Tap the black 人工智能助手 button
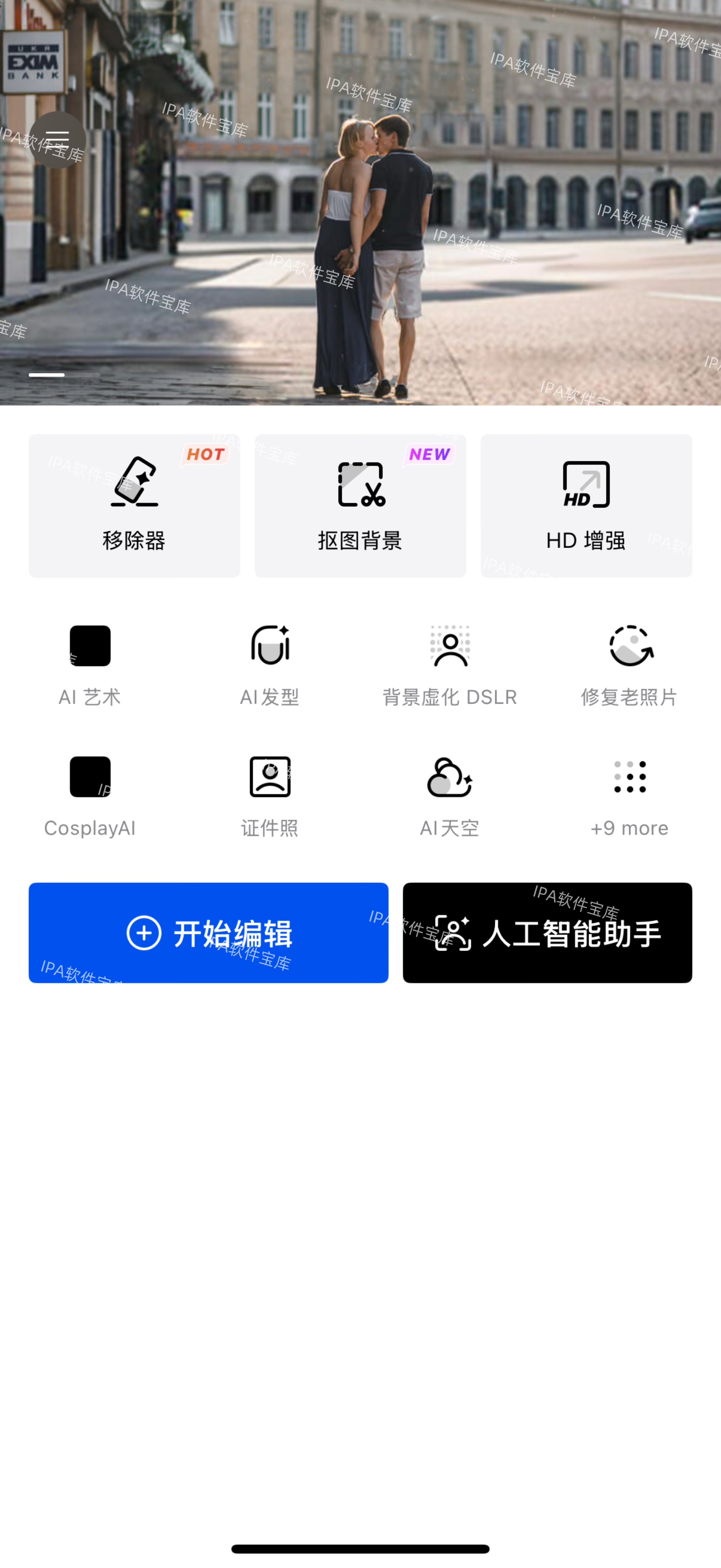Screen dimensions: 721x1568 tap(546, 933)
